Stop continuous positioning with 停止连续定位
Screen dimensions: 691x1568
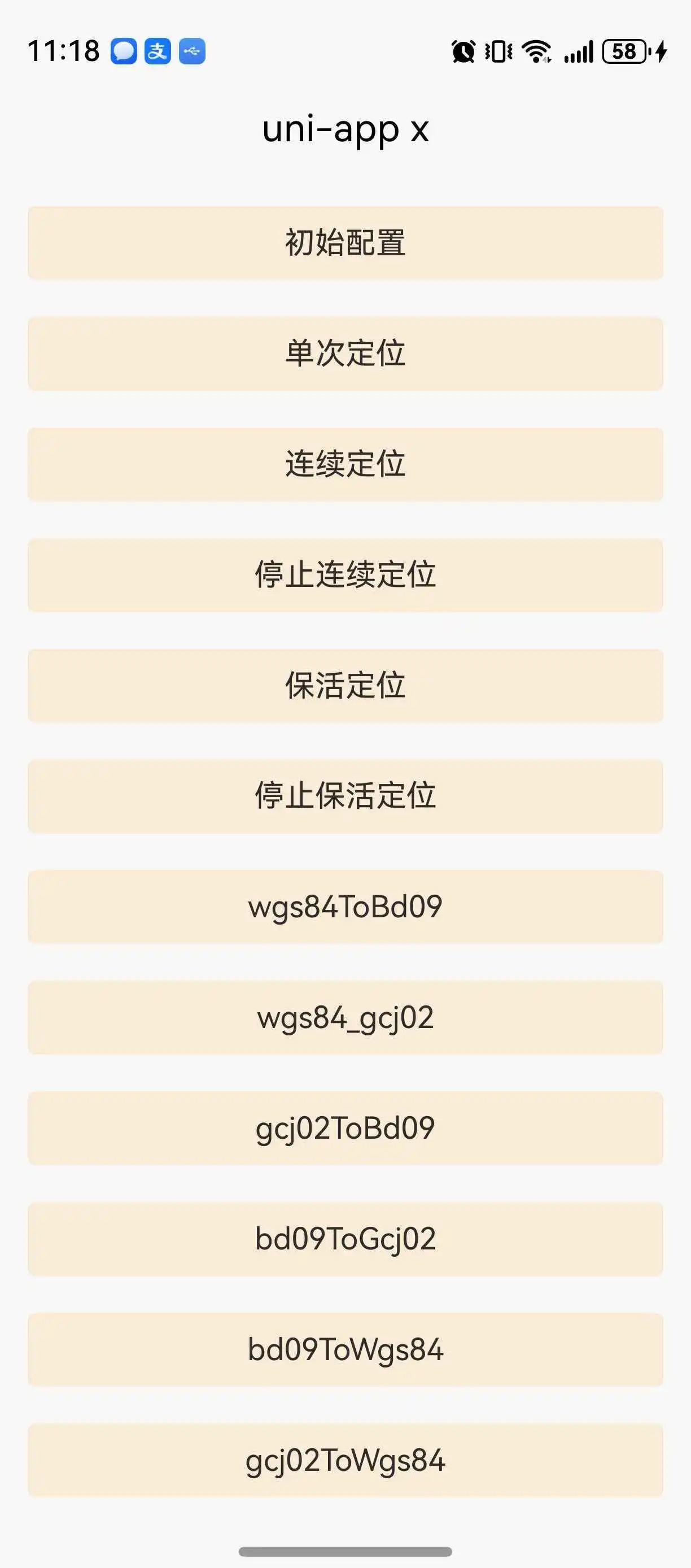(x=345, y=575)
